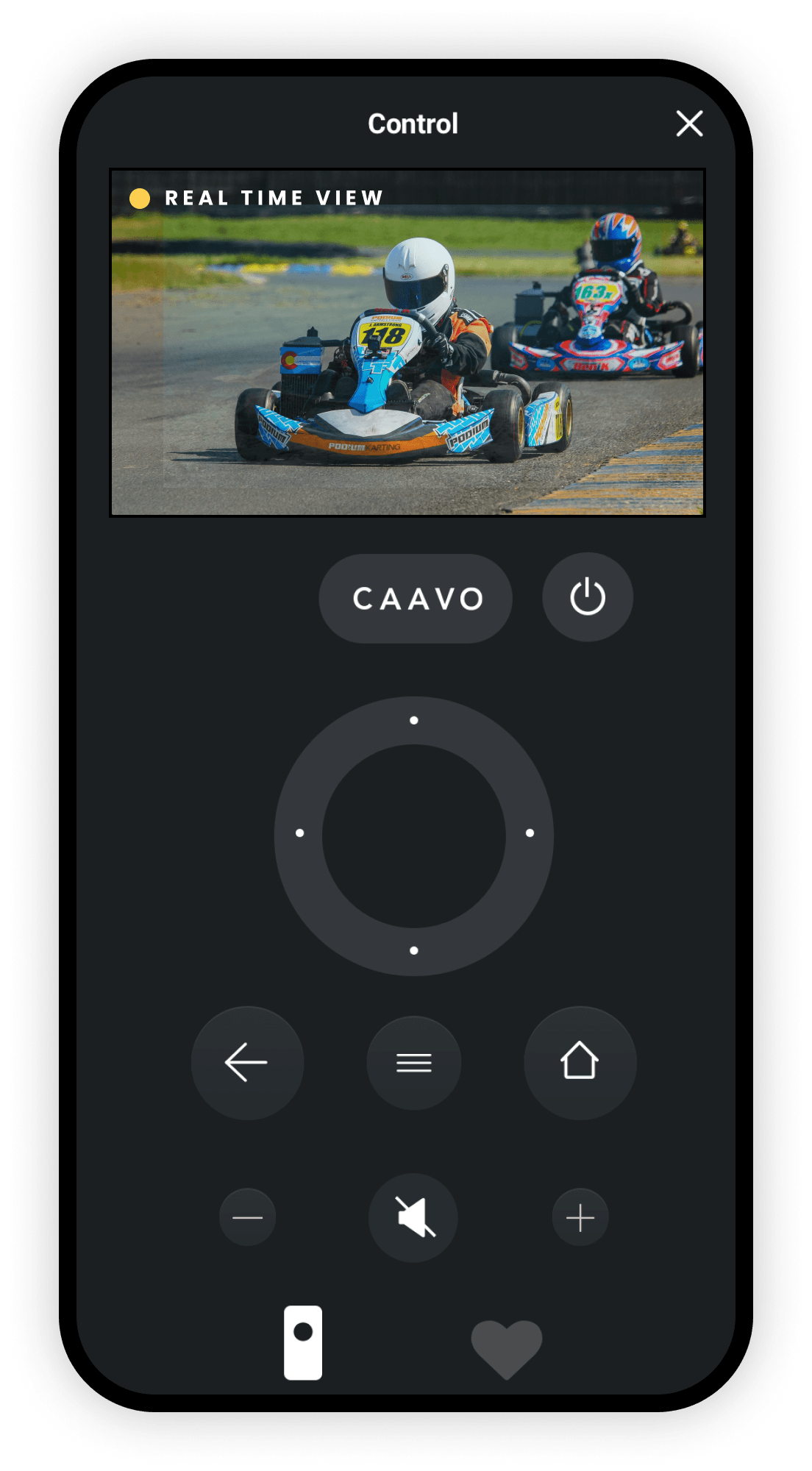The image size is (812, 1471).
Task: Select with the center pad button
Action: click(414, 836)
